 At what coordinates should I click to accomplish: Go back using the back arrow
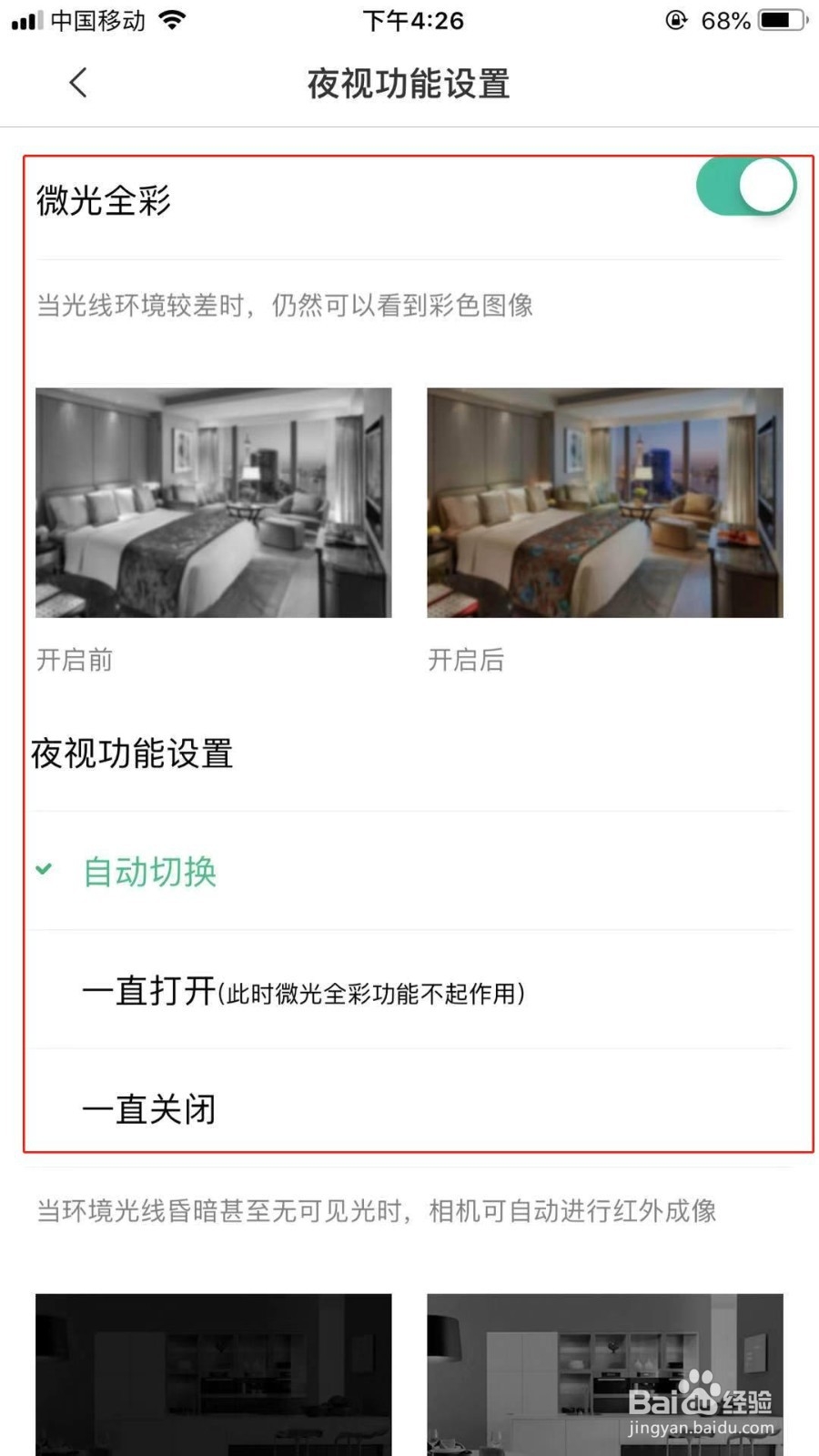77,84
